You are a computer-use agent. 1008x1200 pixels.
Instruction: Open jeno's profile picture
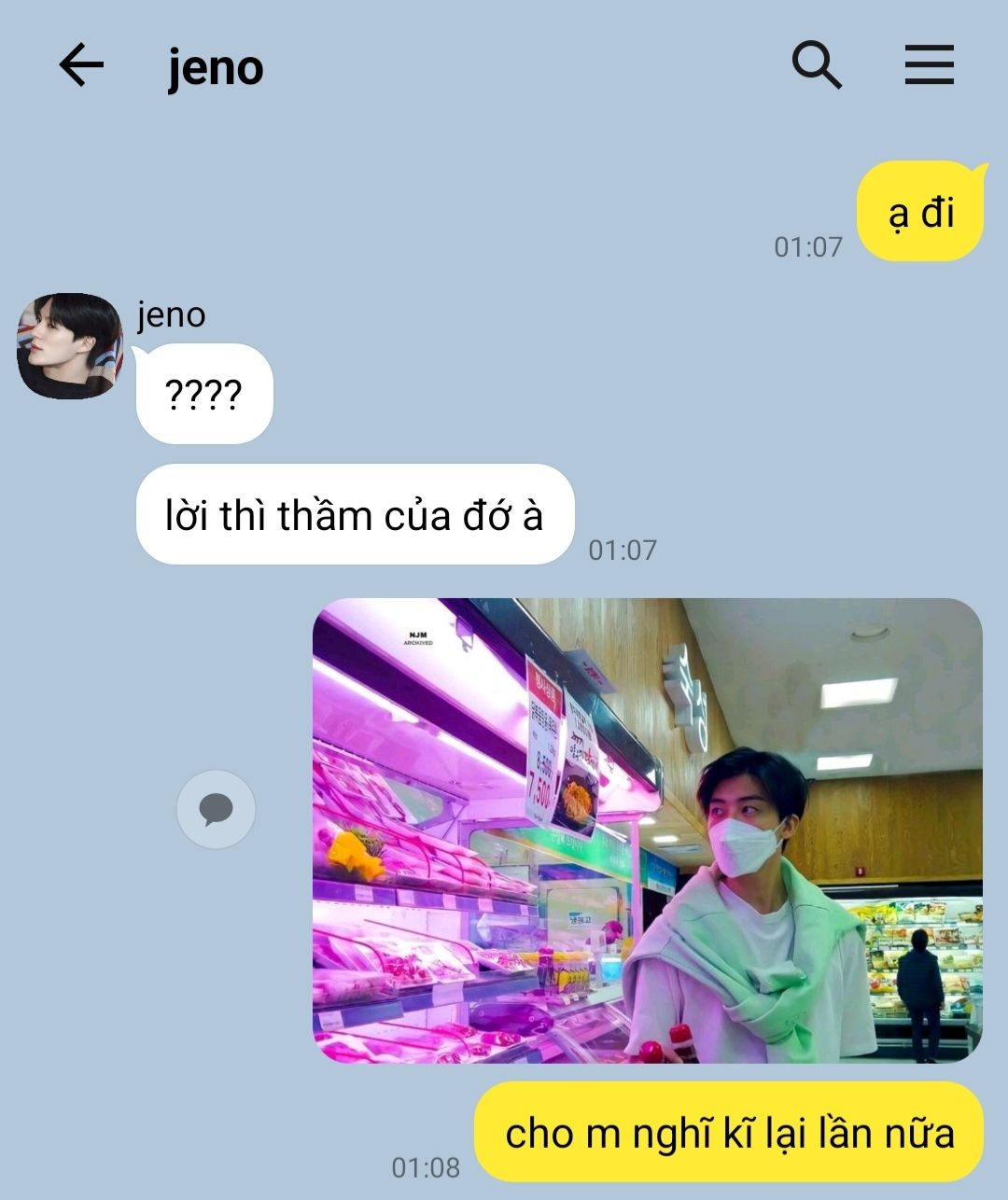70,346
